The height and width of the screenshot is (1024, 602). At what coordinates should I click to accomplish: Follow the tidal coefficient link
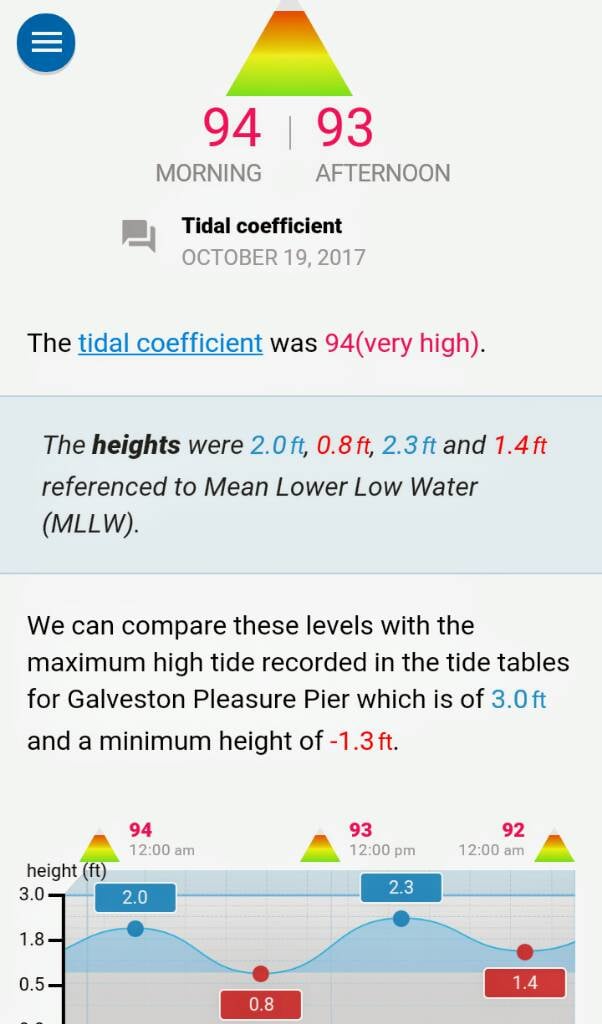coord(170,343)
